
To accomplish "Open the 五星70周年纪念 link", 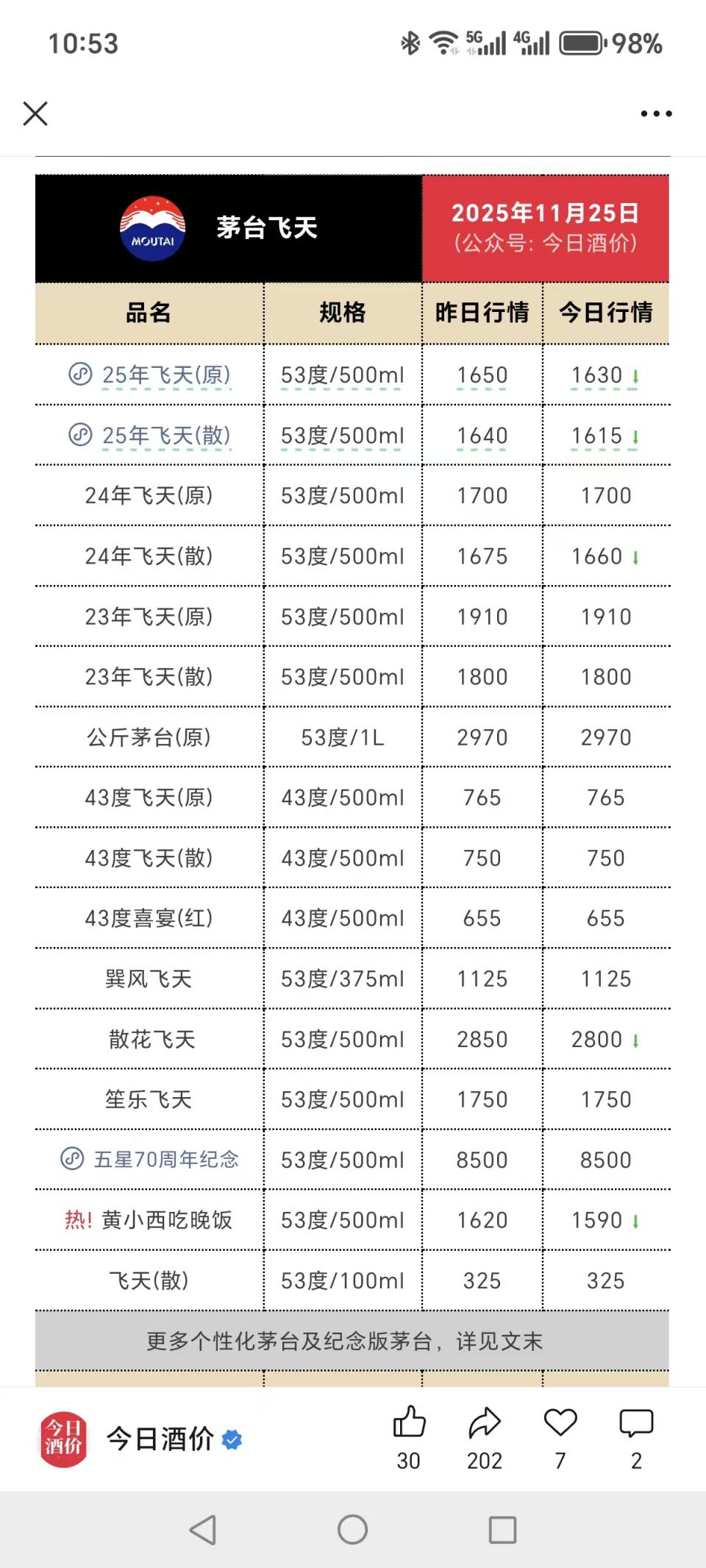I will click(x=150, y=1159).
